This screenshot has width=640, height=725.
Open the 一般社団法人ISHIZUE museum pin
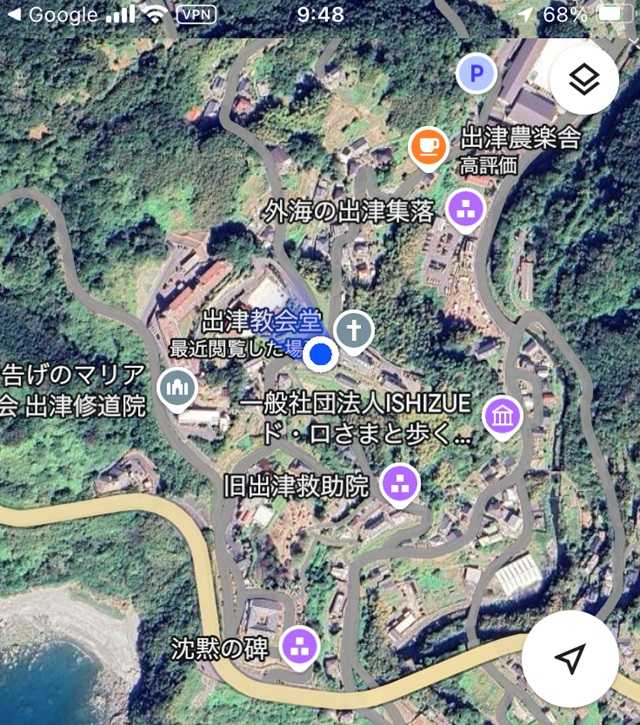(x=502, y=416)
